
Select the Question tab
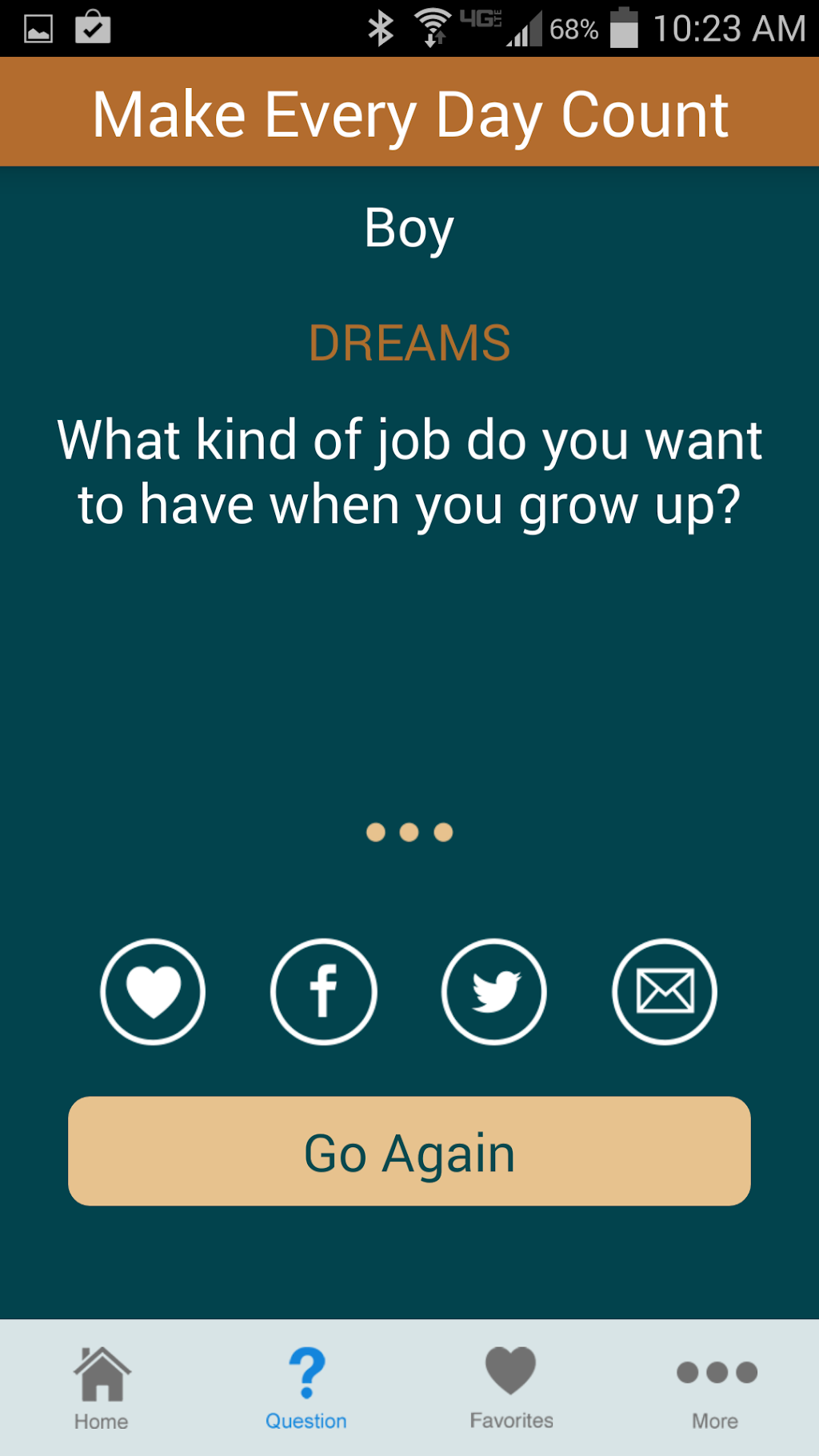click(306, 1387)
